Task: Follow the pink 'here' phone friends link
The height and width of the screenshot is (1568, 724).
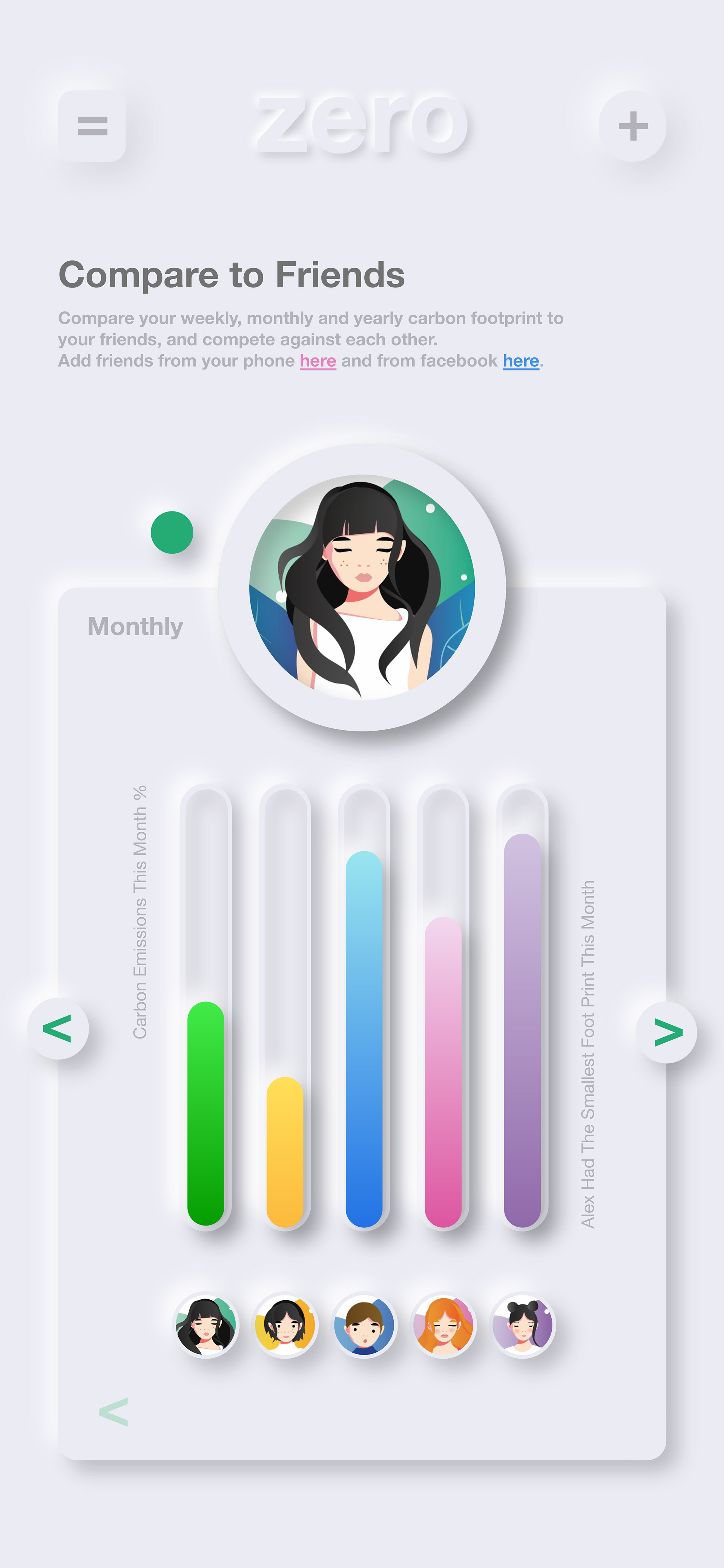Action: [318, 361]
